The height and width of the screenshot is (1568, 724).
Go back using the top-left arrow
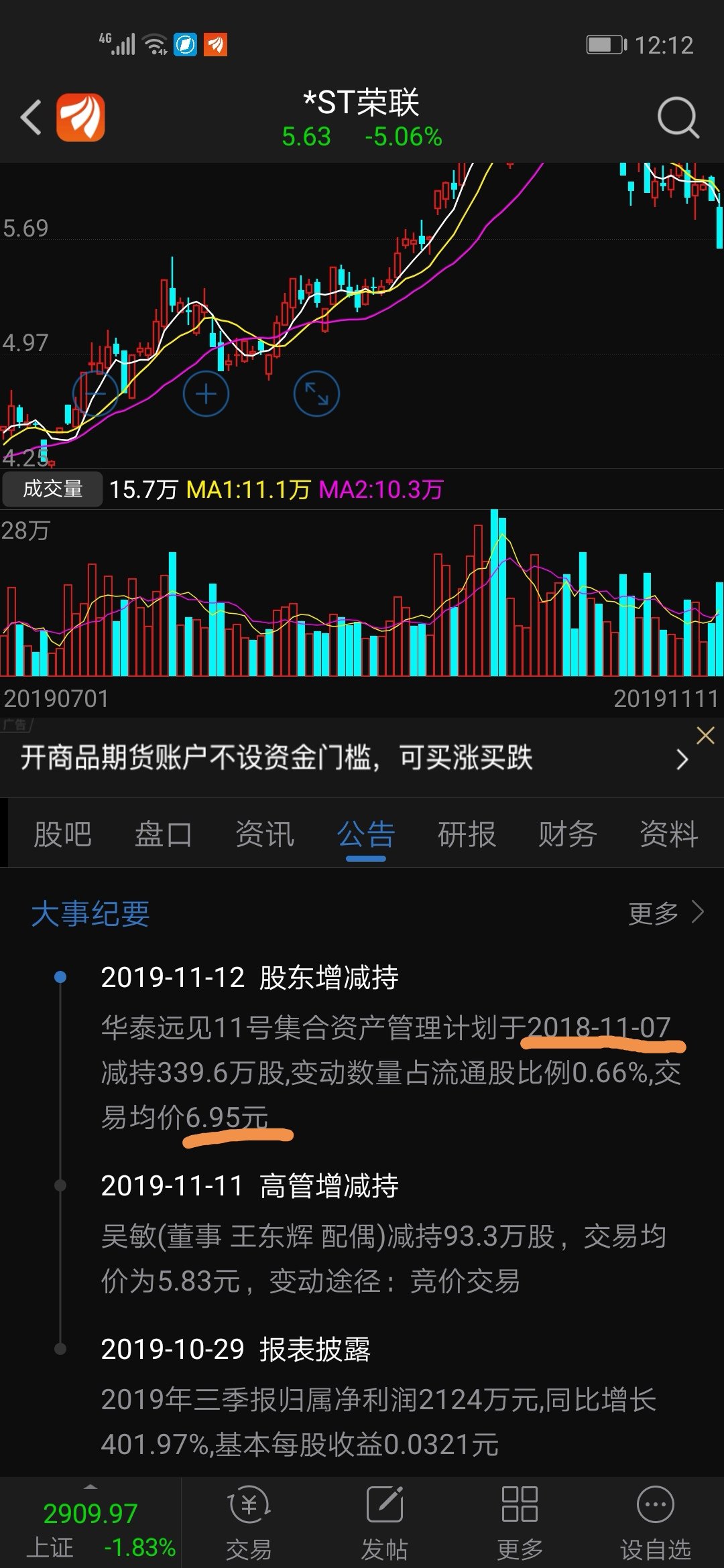(x=31, y=117)
